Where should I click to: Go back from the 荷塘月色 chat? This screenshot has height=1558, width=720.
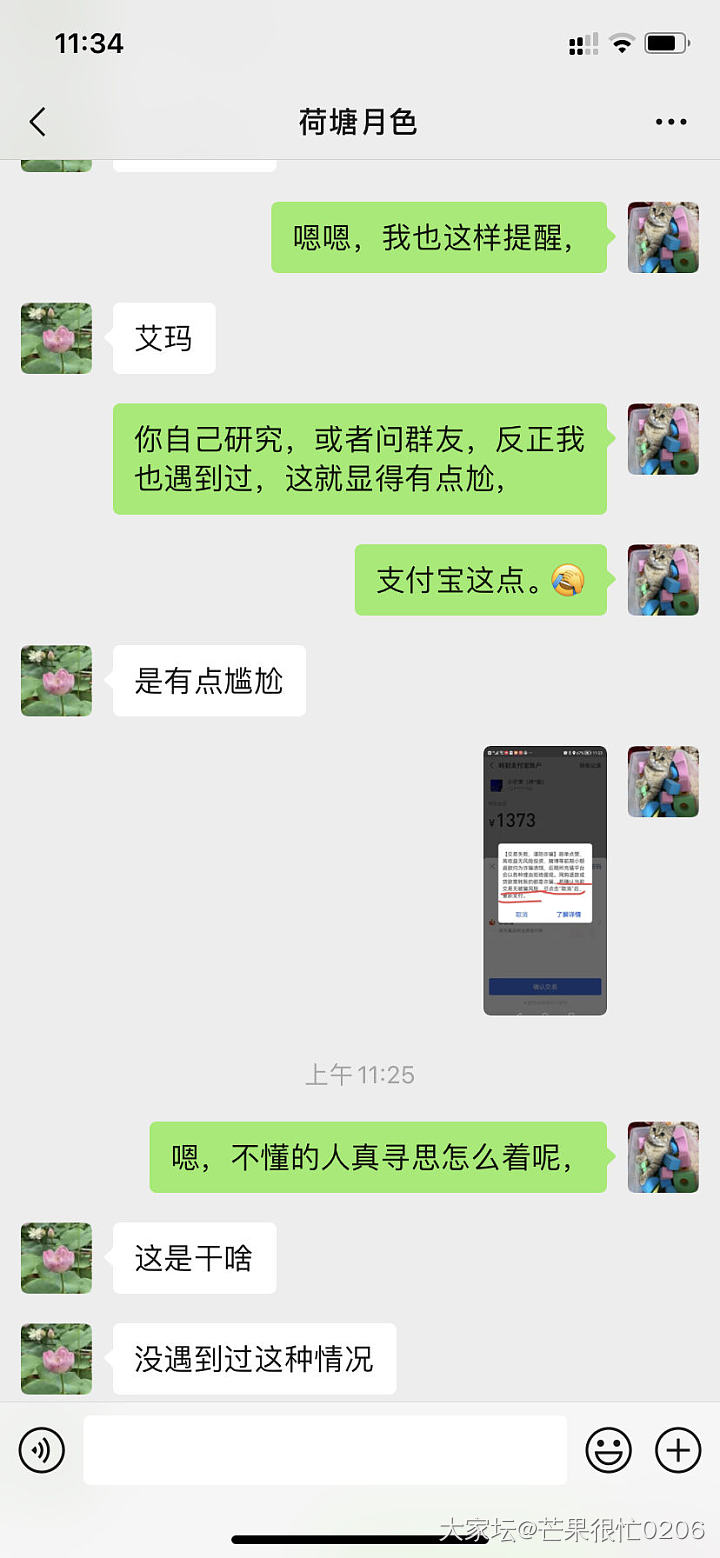pos(38,122)
